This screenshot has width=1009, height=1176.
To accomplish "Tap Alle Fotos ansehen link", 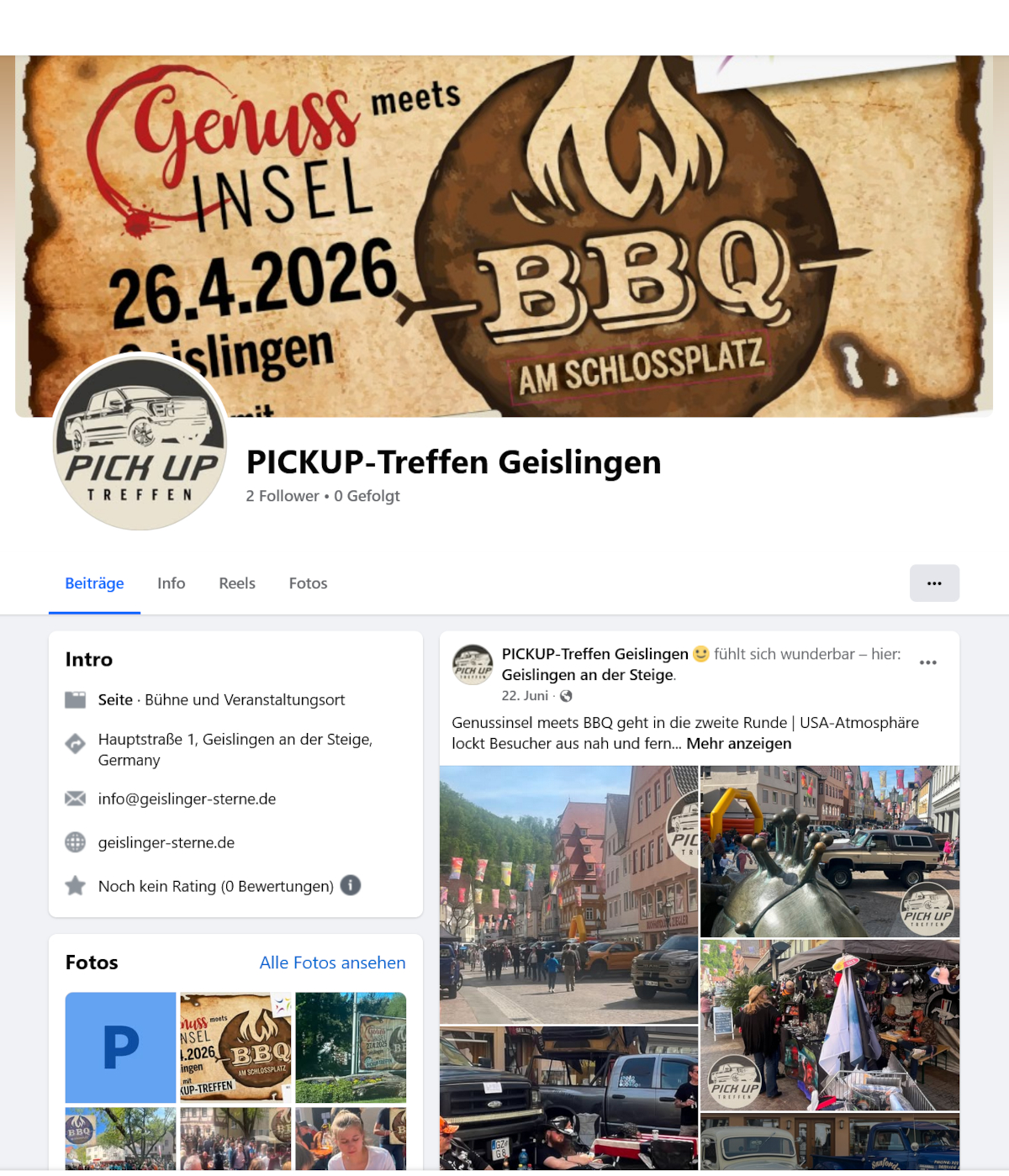I will [332, 962].
